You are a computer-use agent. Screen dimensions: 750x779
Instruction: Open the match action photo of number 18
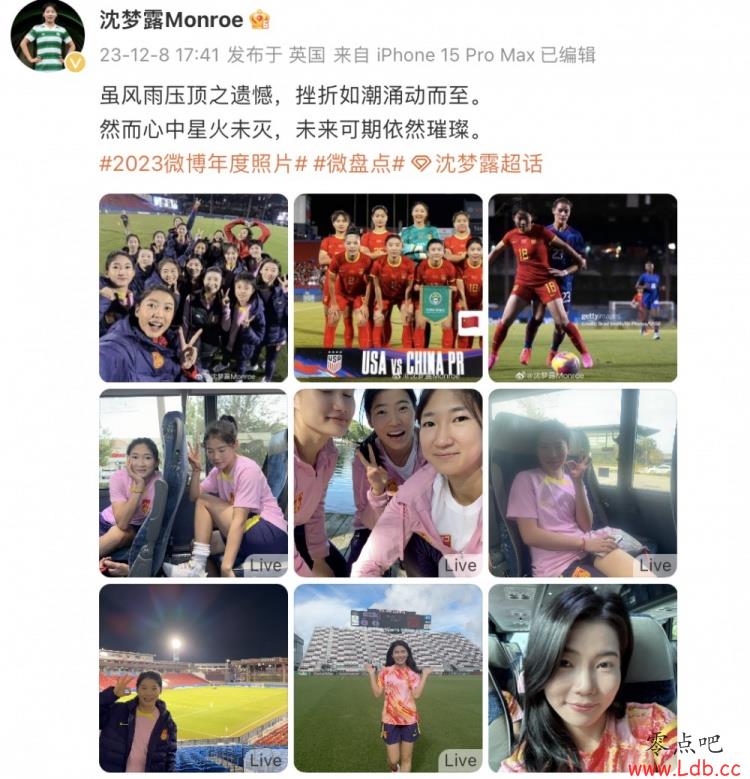point(582,288)
